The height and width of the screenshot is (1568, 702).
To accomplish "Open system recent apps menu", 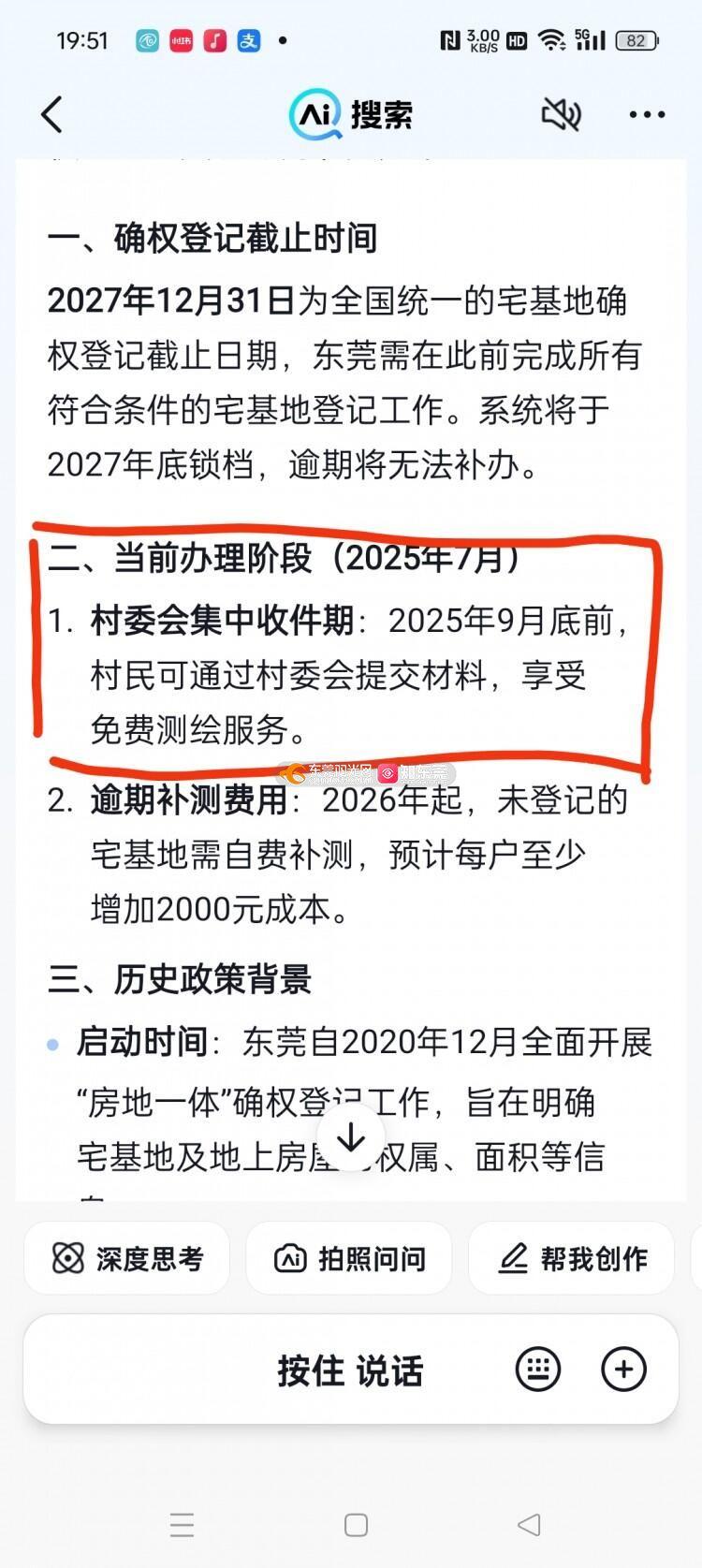I will (x=182, y=1525).
